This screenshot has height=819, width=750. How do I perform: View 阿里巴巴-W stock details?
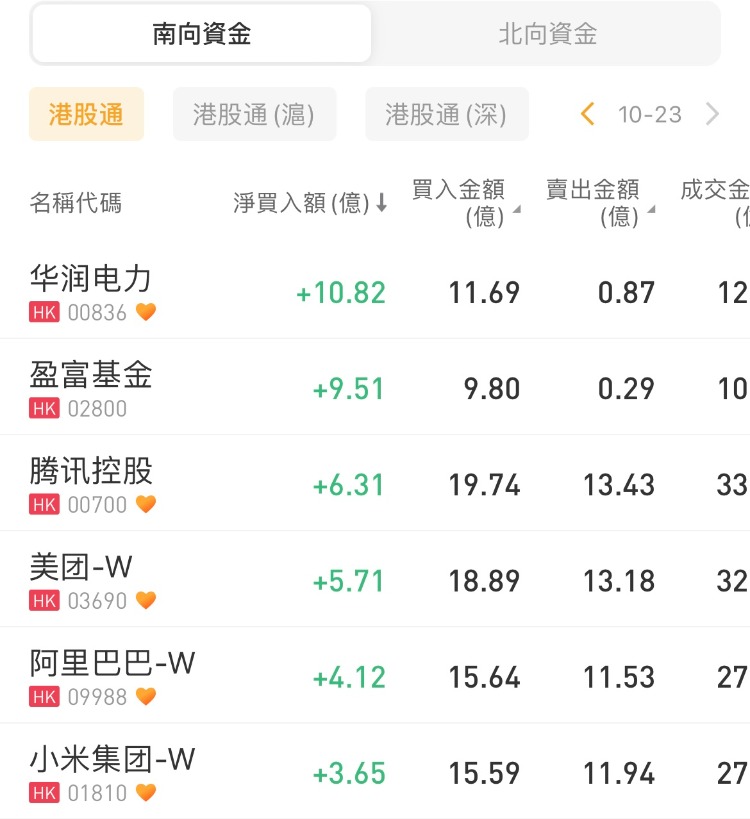[x=112, y=675]
